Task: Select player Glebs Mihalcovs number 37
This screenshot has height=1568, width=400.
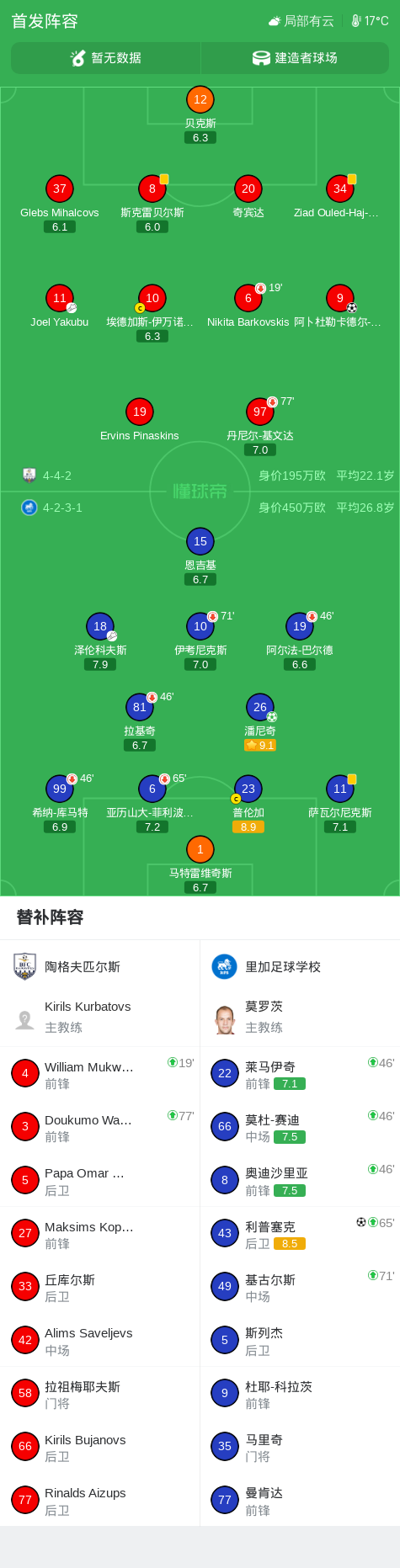Action: (60, 204)
